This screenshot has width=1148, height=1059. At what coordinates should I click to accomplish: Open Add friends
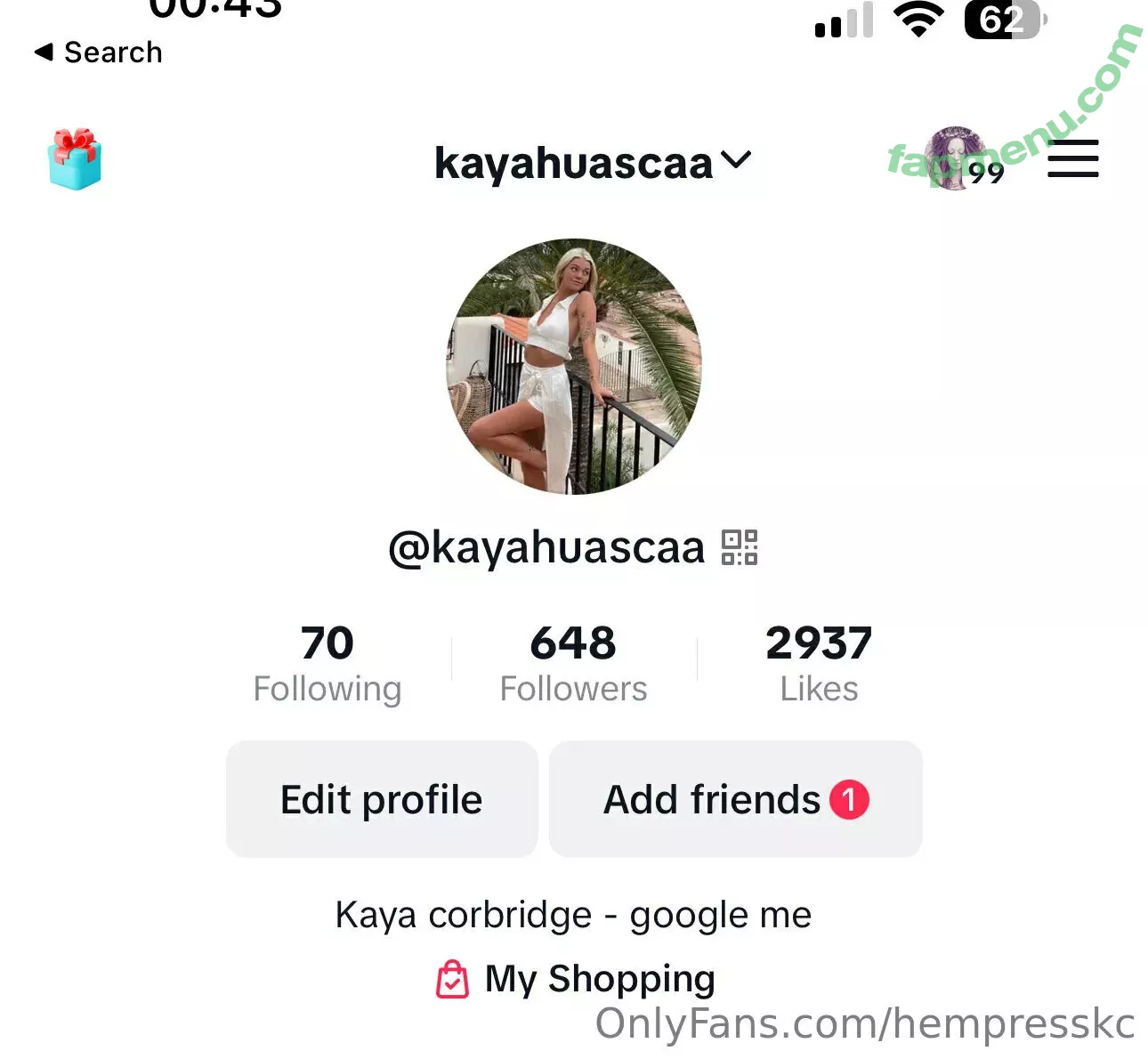point(735,799)
